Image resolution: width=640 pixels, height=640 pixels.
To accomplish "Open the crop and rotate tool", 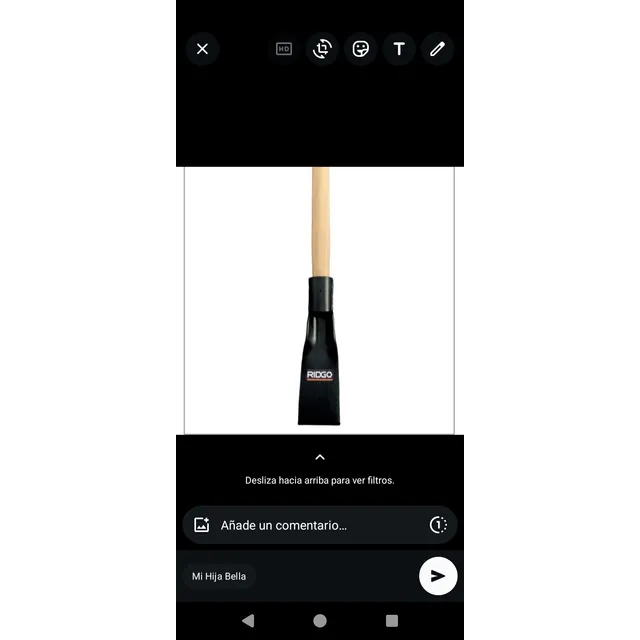I will 322,48.
